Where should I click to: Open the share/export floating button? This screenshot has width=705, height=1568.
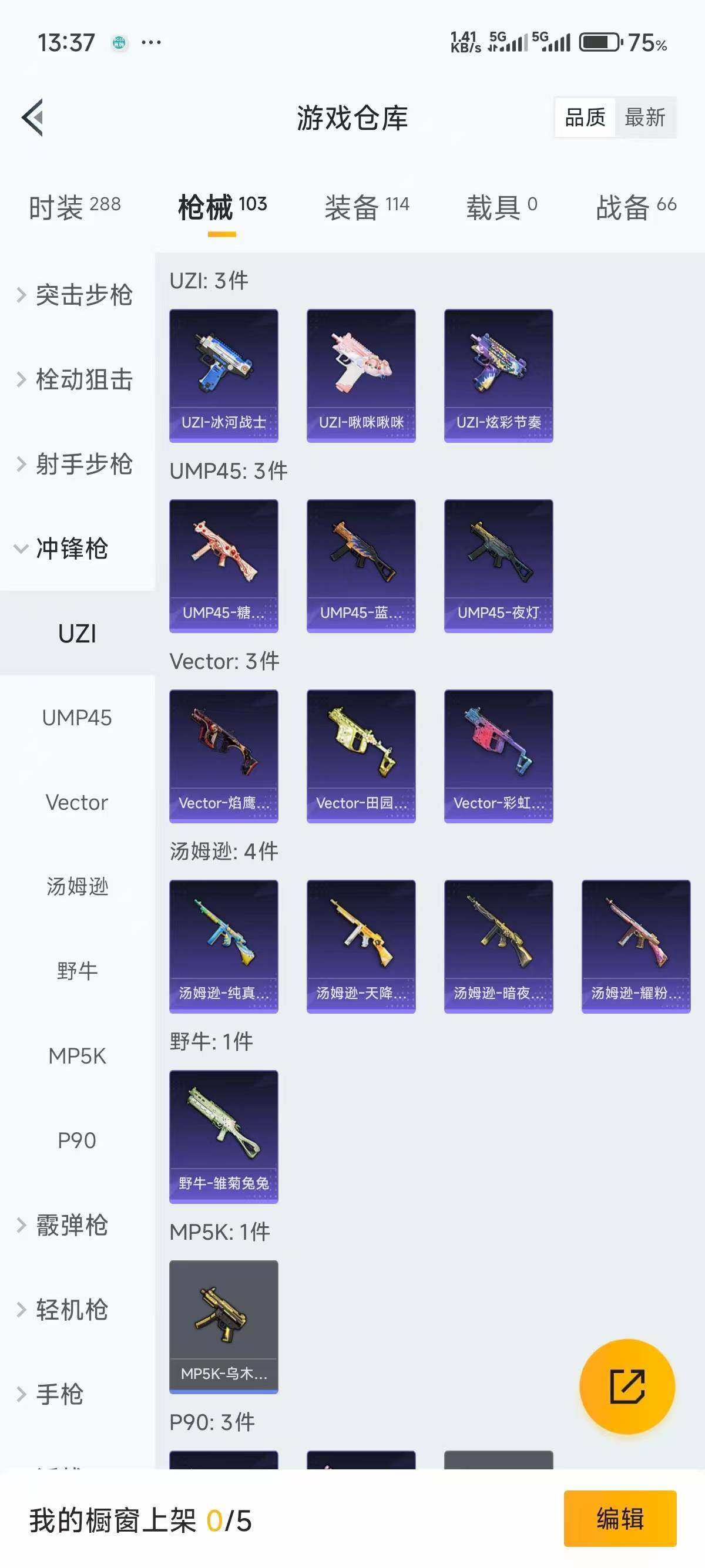[x=628, y=1385]
